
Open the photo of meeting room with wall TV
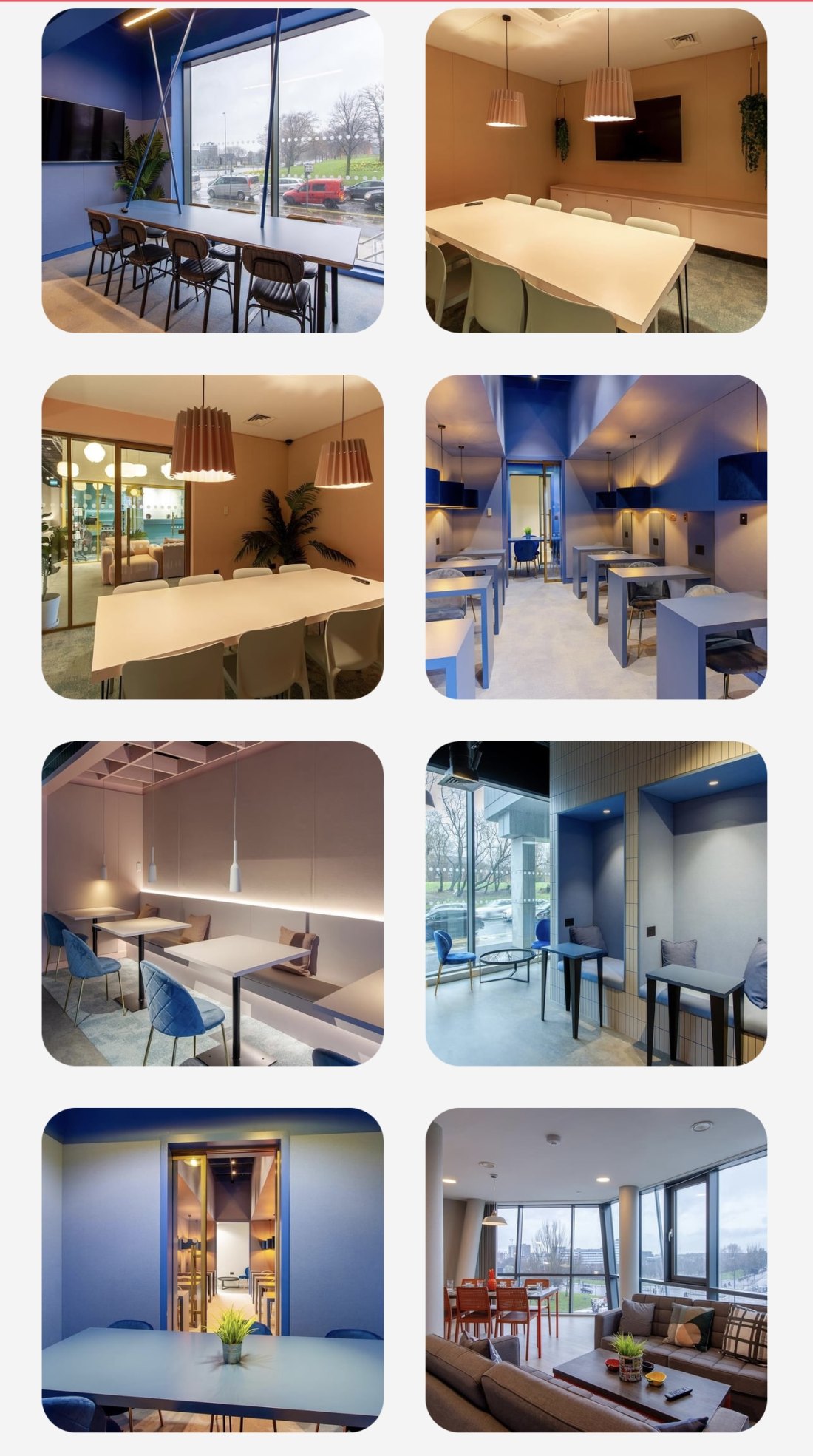point(596,171)
